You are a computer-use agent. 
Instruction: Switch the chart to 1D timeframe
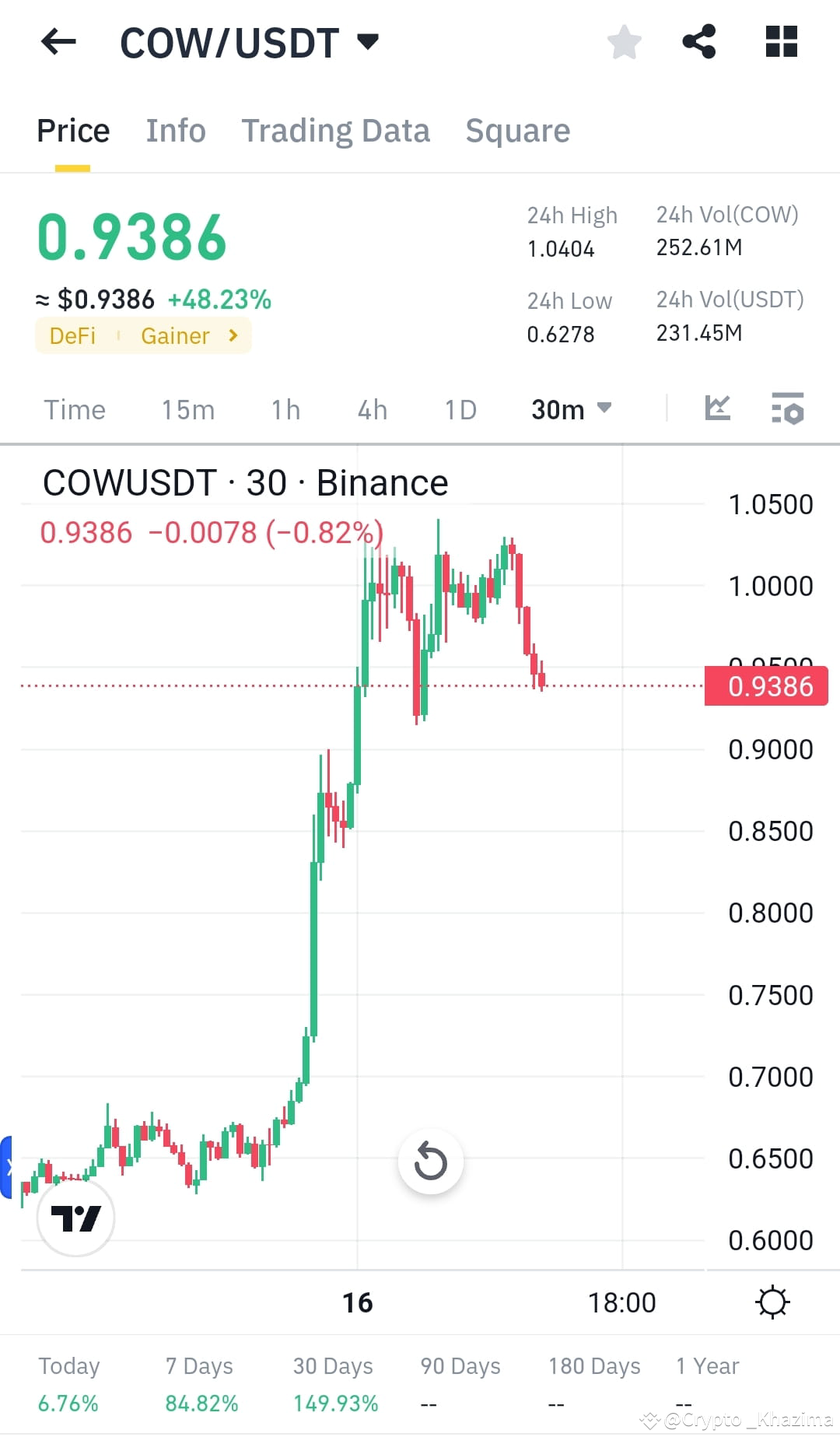(459, 410)
